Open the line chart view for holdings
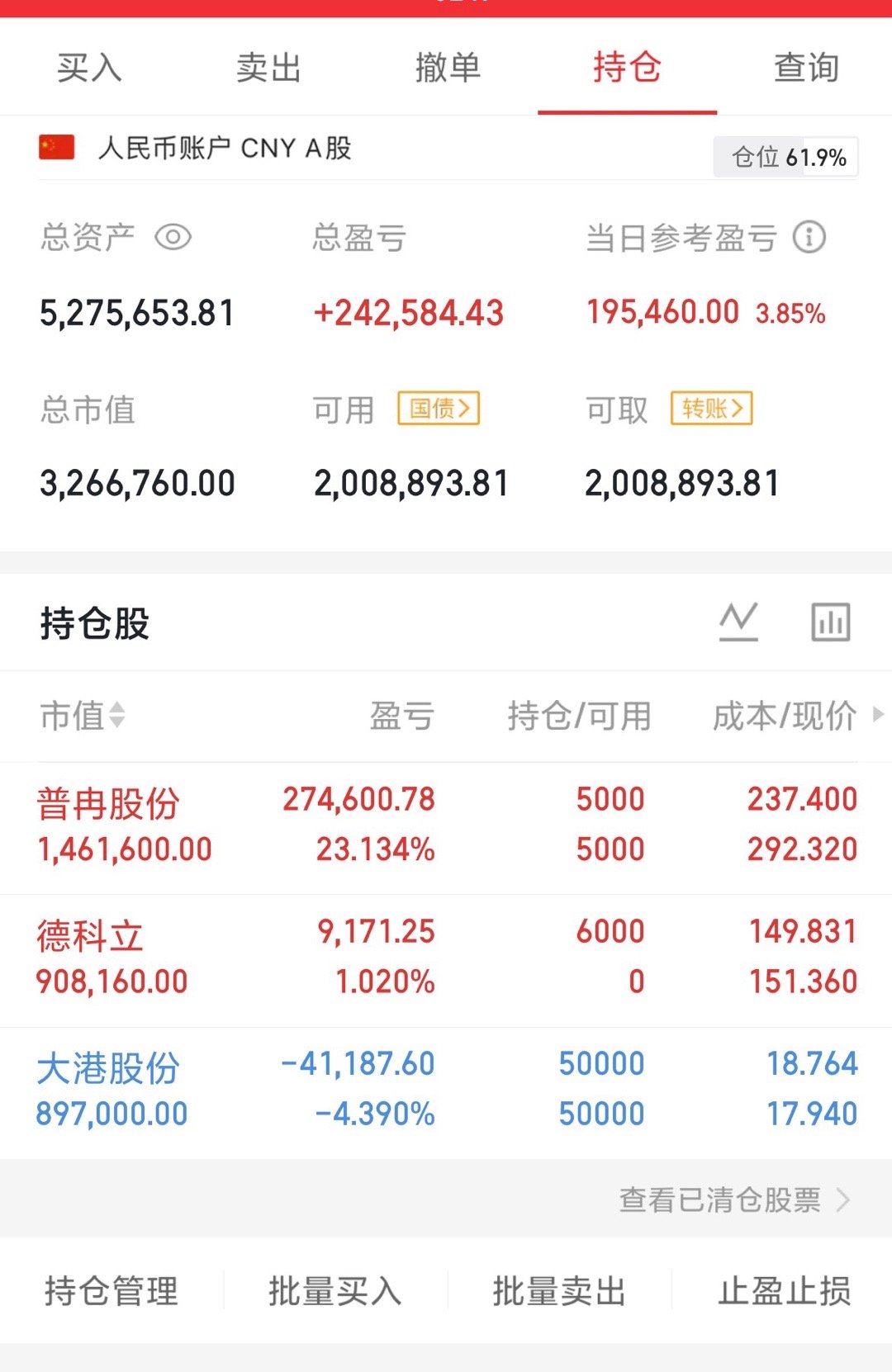Viewport: 892px width, 1372px height. tap(739, 622)
